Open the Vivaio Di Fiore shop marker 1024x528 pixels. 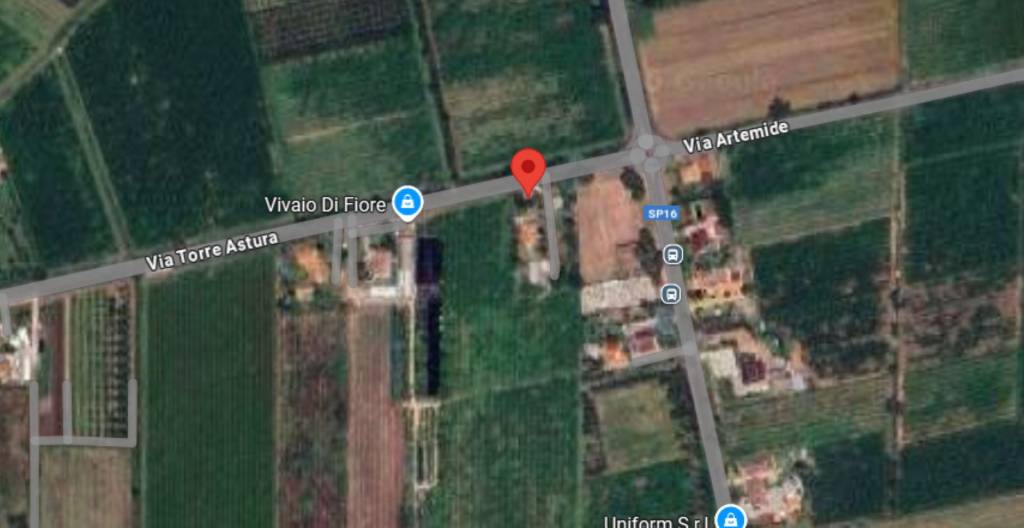click(x=406, y=203)
